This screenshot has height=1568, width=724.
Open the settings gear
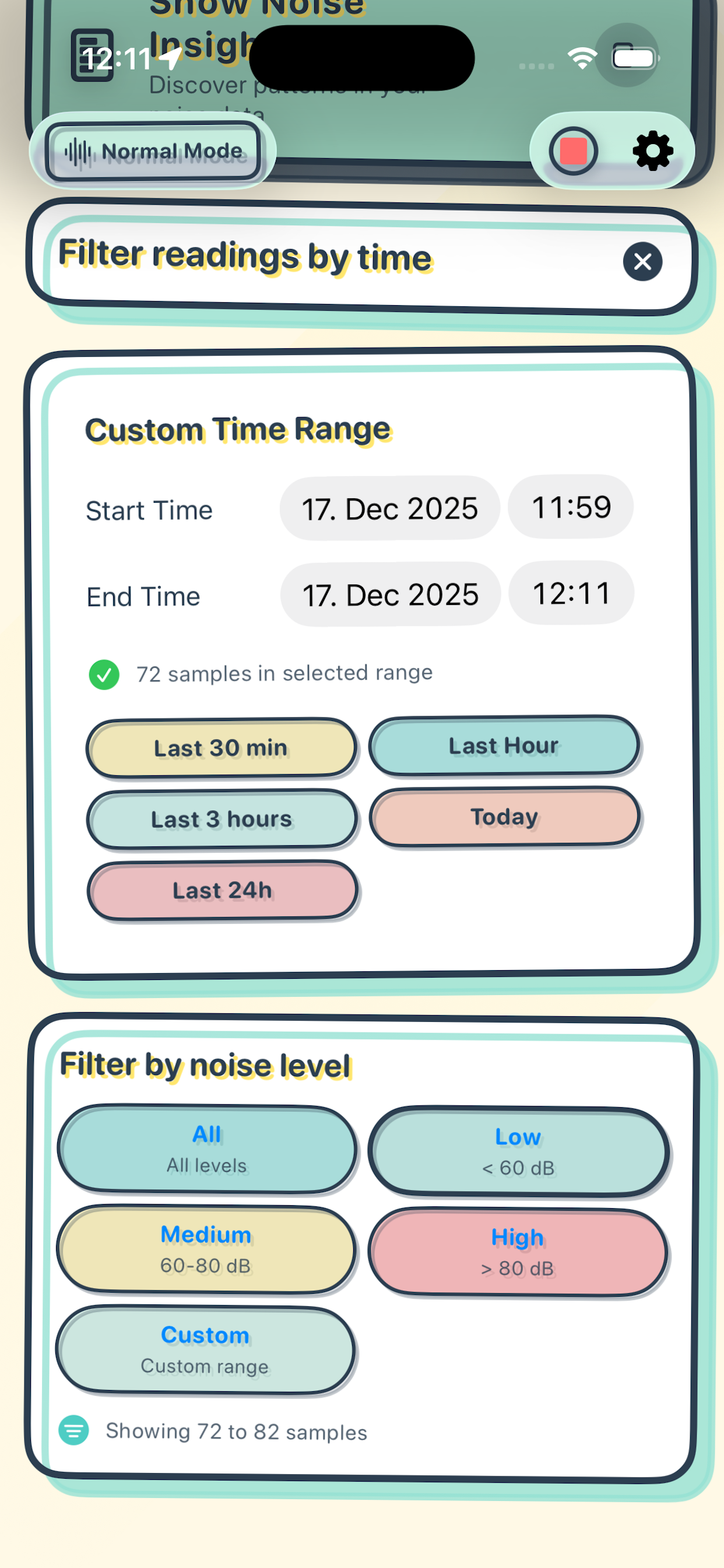tap(652, 151)
